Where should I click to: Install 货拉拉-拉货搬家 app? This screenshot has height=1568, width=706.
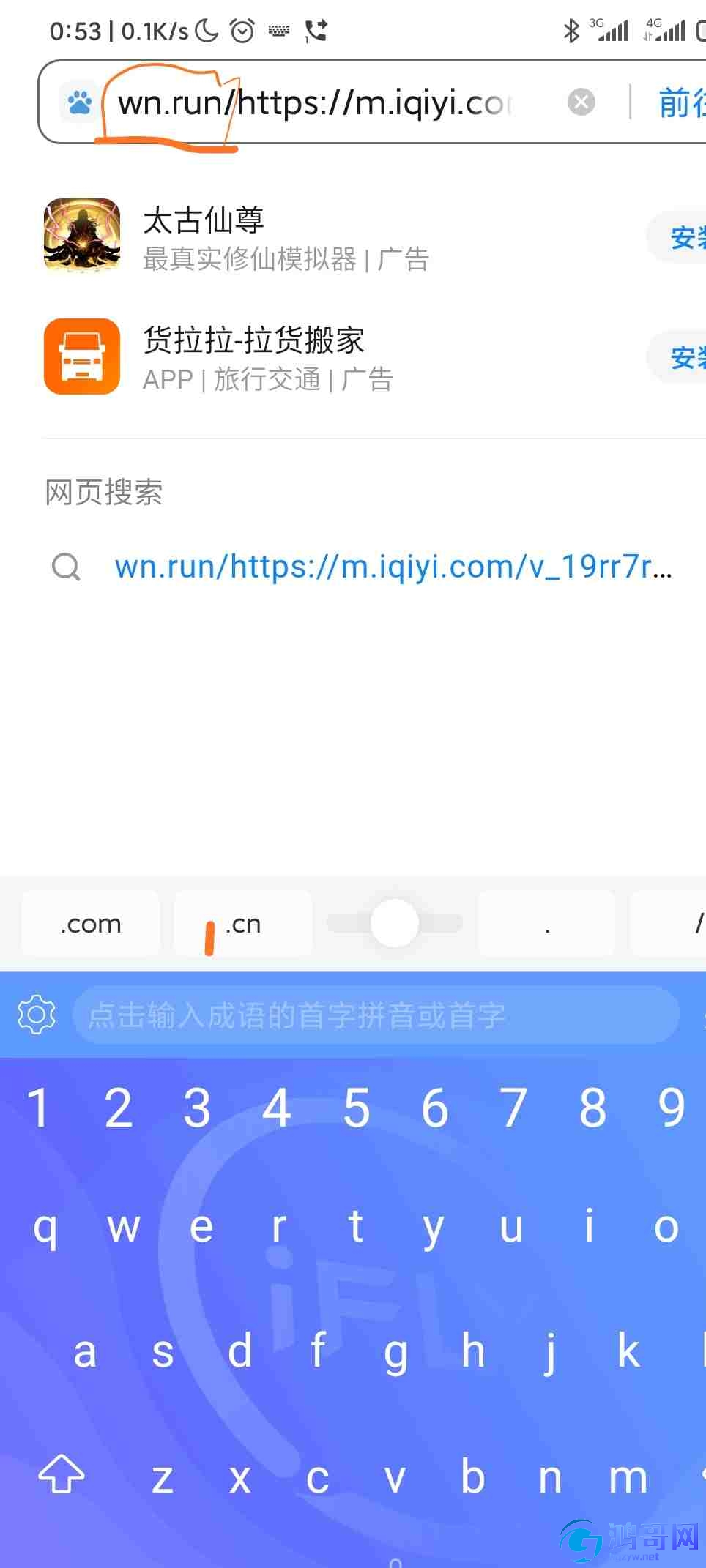677,356
